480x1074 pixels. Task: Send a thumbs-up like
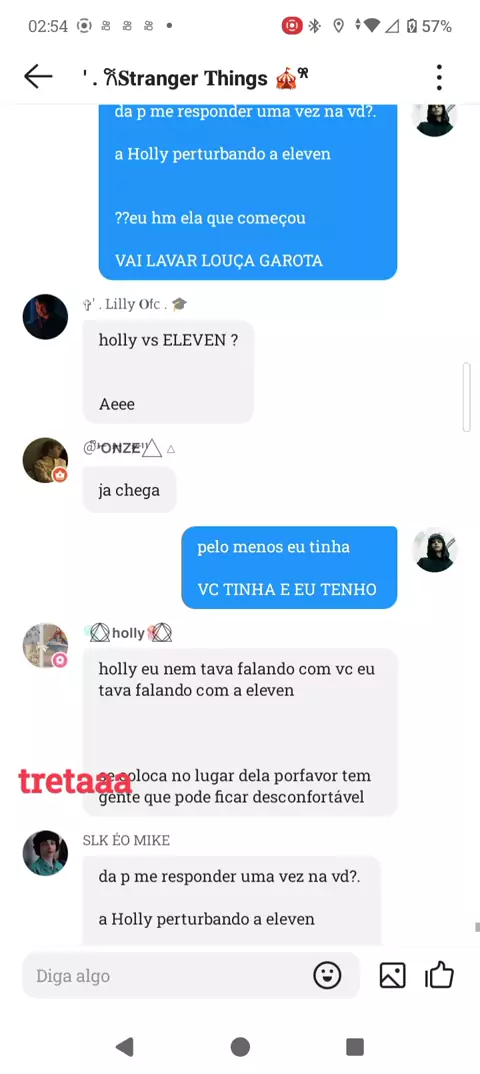pyautogui.click(x=440, y=975)
